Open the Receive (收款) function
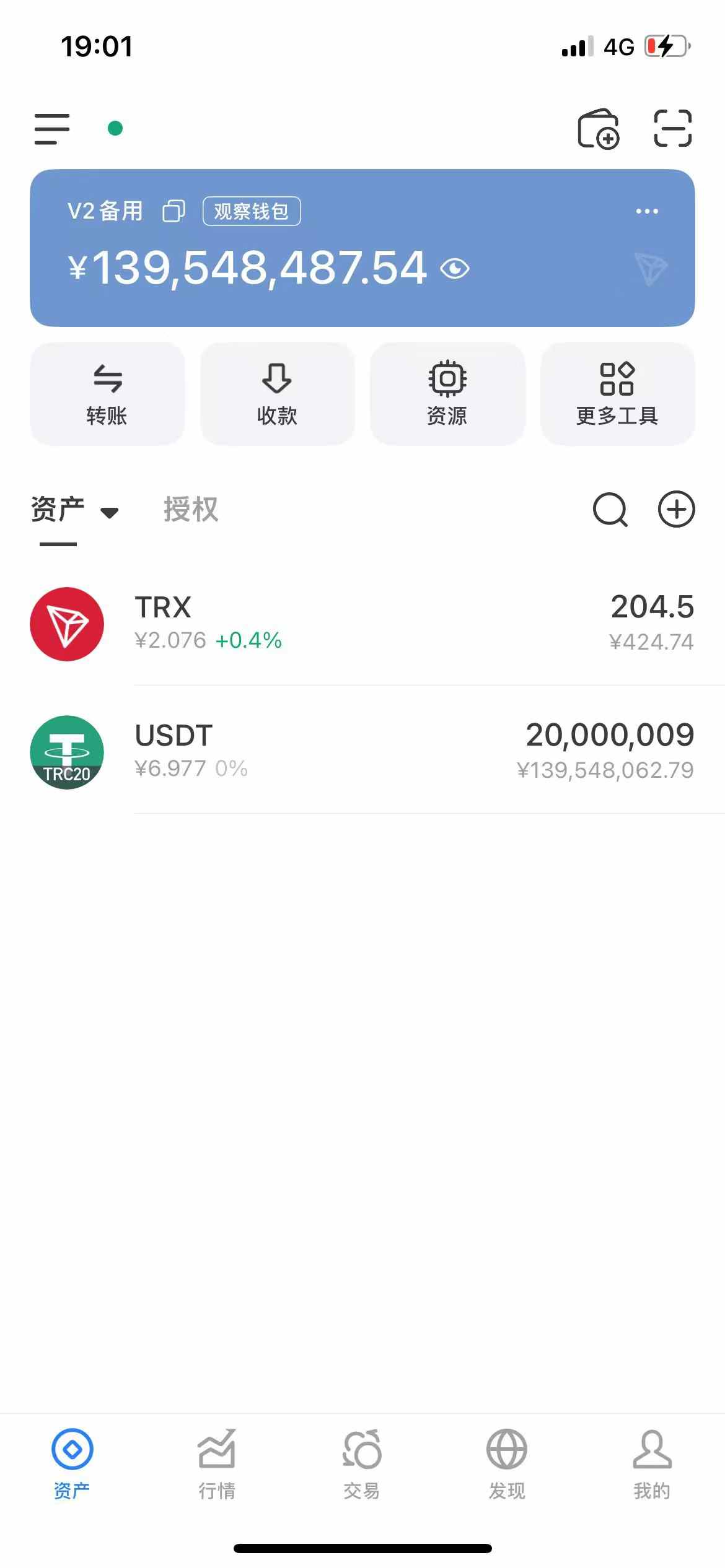The image size is (725, 1568). pos(277,394)
